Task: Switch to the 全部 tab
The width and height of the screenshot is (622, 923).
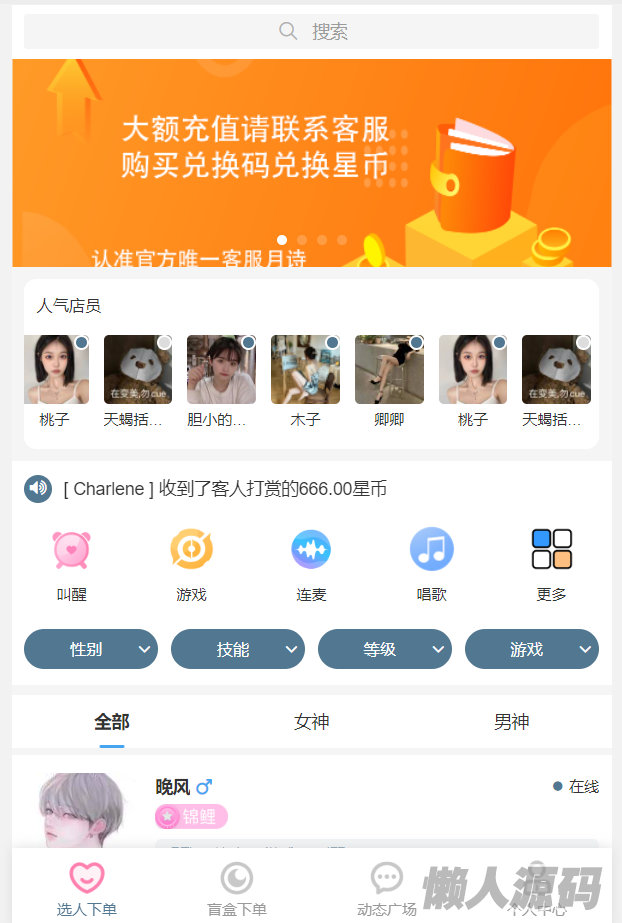Action: click(x=112, y=722)
